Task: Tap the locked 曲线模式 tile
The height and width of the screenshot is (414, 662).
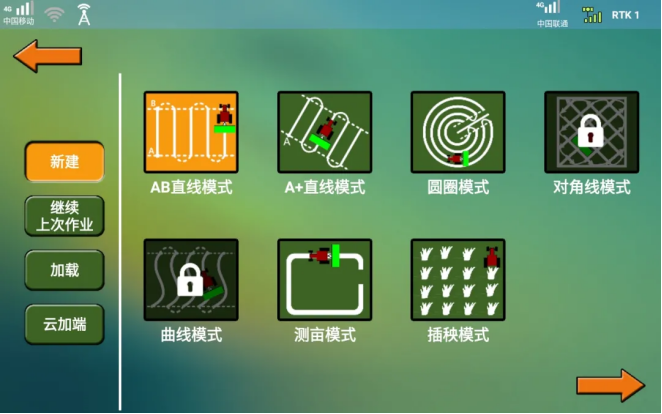Action: click(x=191, y=280)
